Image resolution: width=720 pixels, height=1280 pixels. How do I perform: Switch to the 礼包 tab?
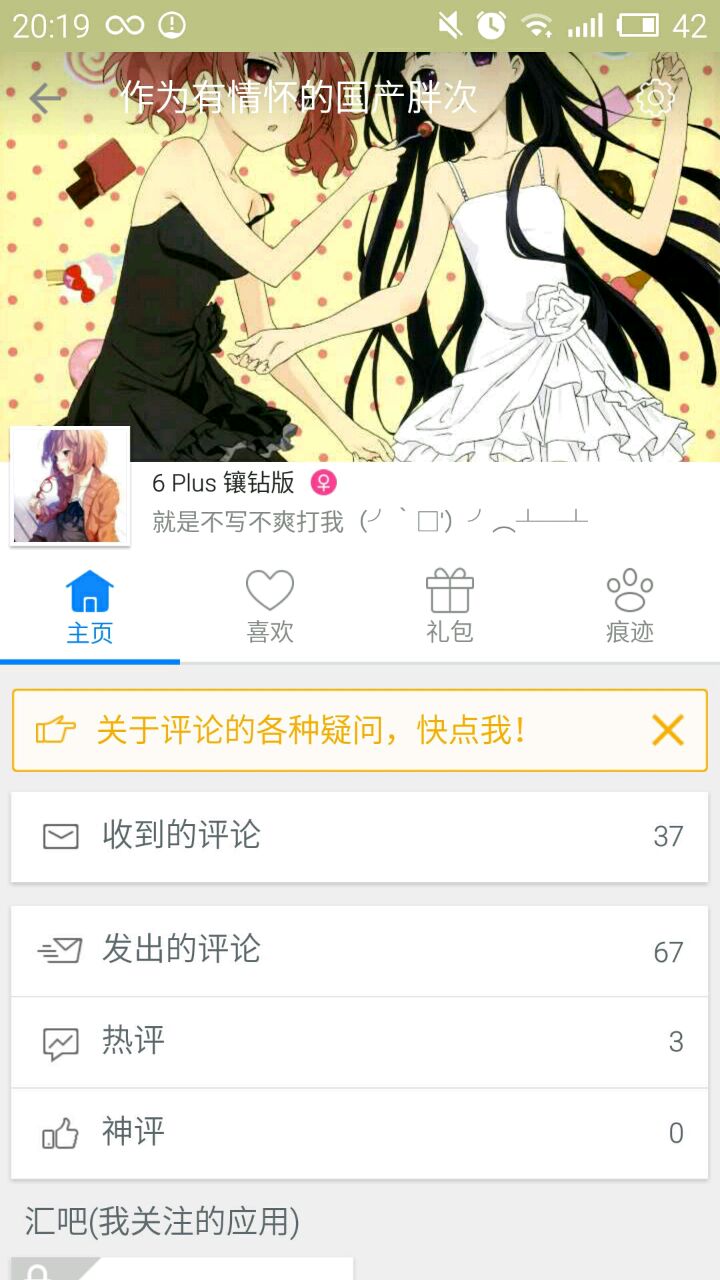coord(450,607)
